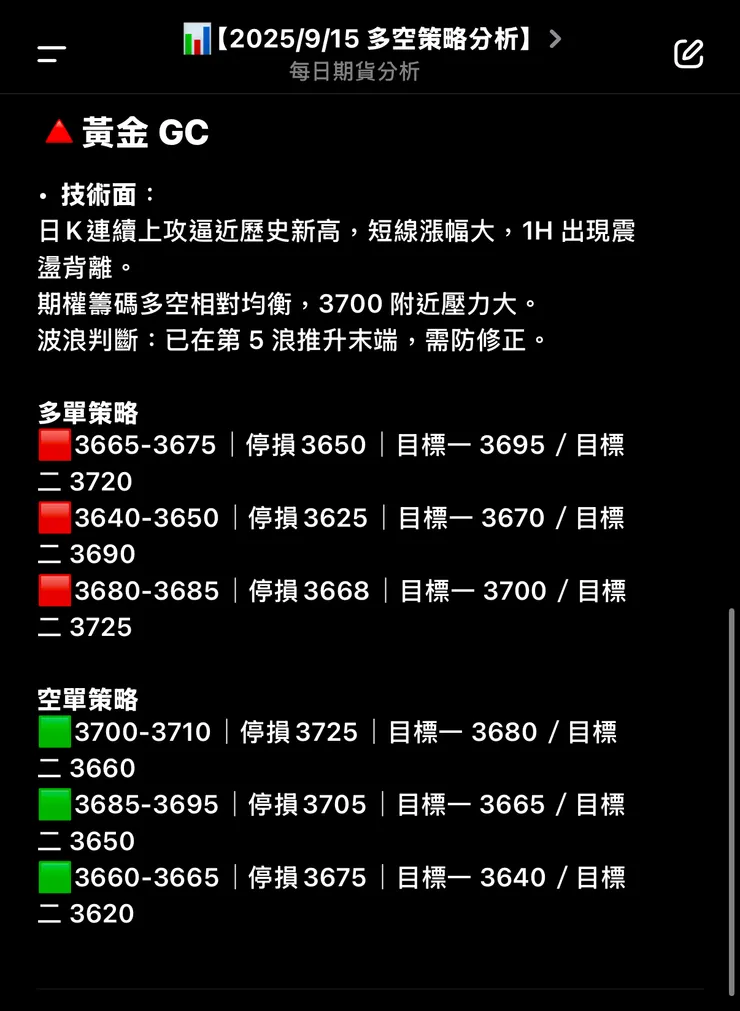Open the chat menu via the hamburger icon
The width and height of the screenshot is (740, 1011).
[49, 54]
